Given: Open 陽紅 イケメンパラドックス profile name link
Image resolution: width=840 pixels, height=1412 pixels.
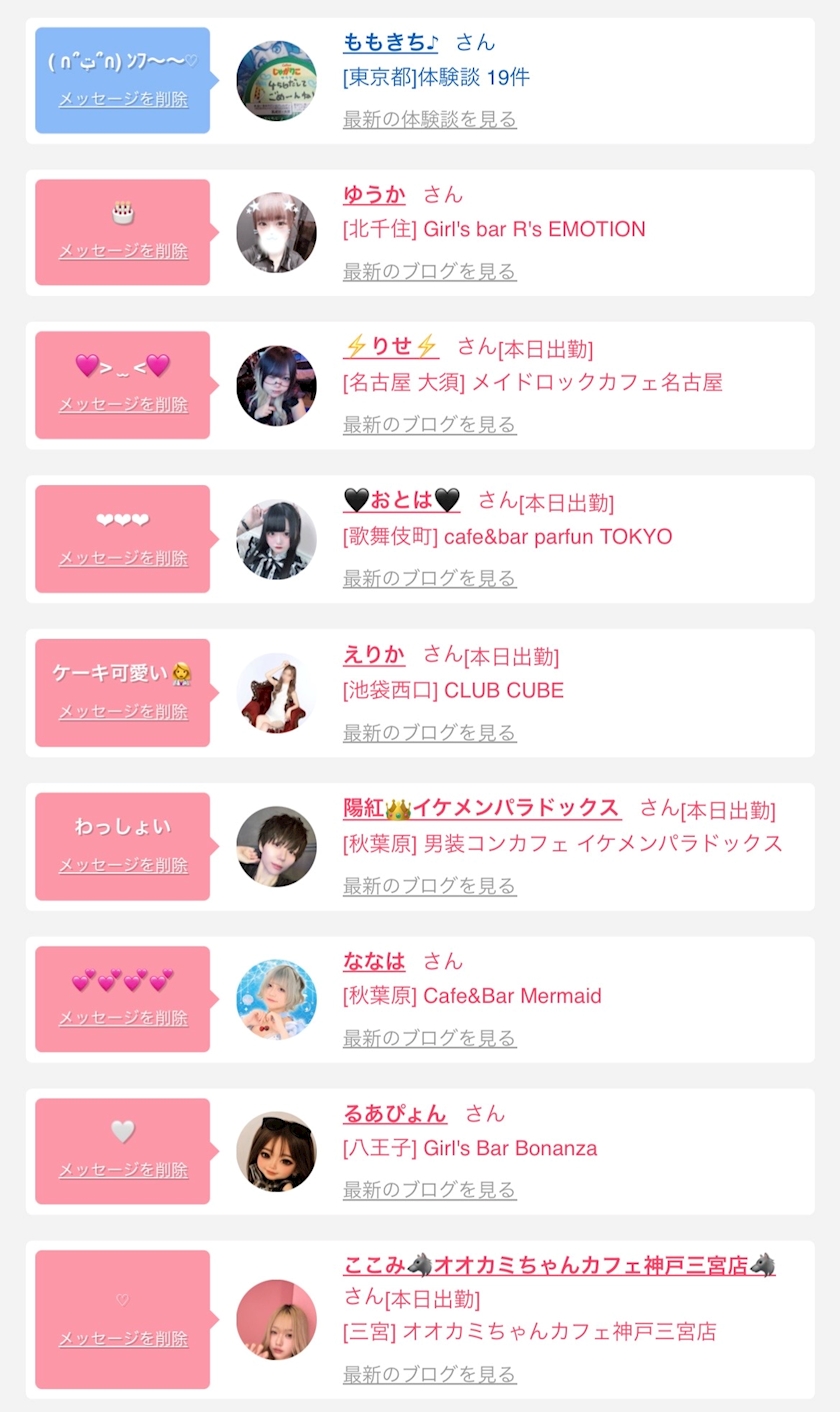Looking at the screenshot, I should [482, 808].
